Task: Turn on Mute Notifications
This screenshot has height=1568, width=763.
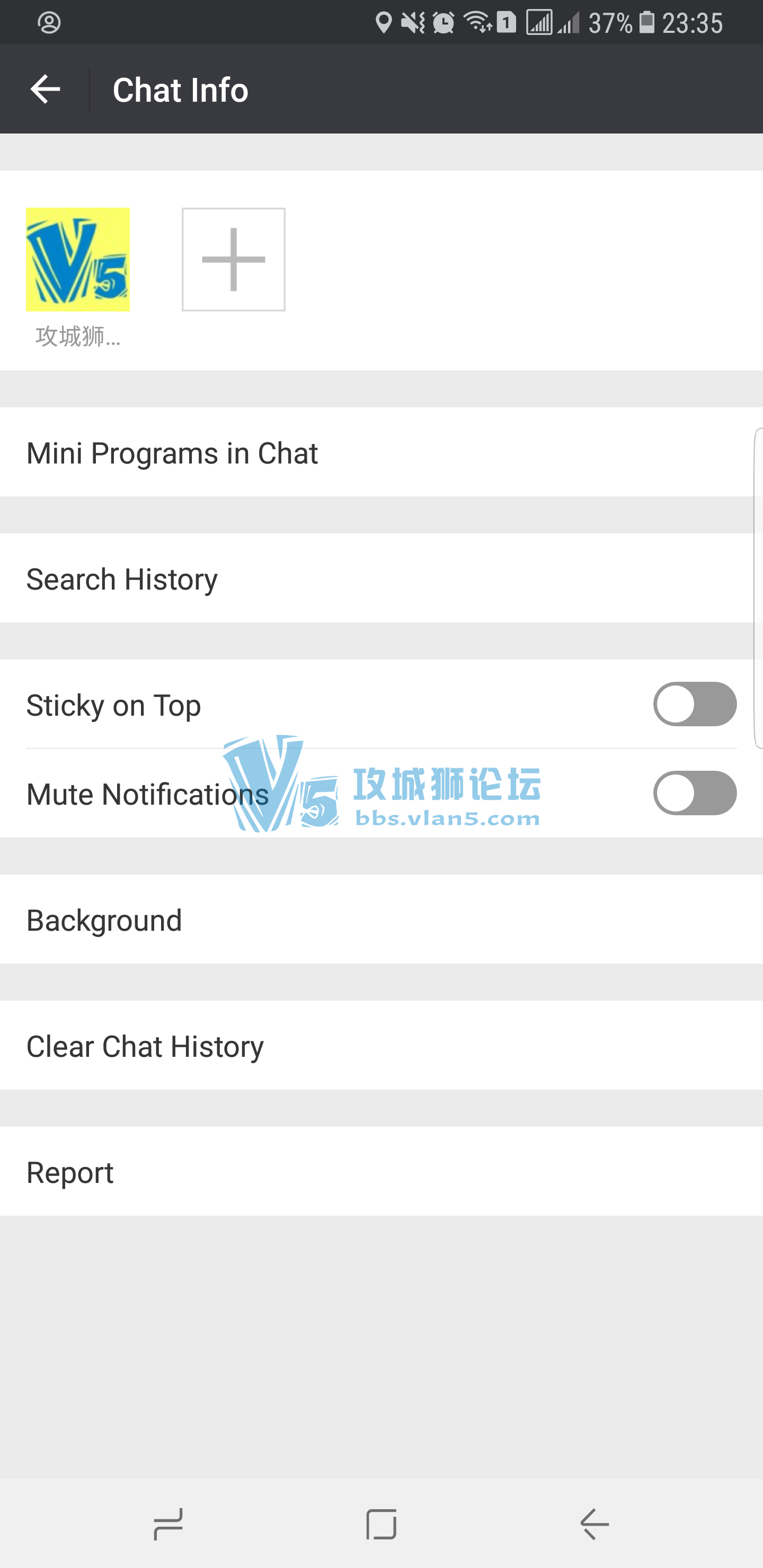Action: point(694,793)
